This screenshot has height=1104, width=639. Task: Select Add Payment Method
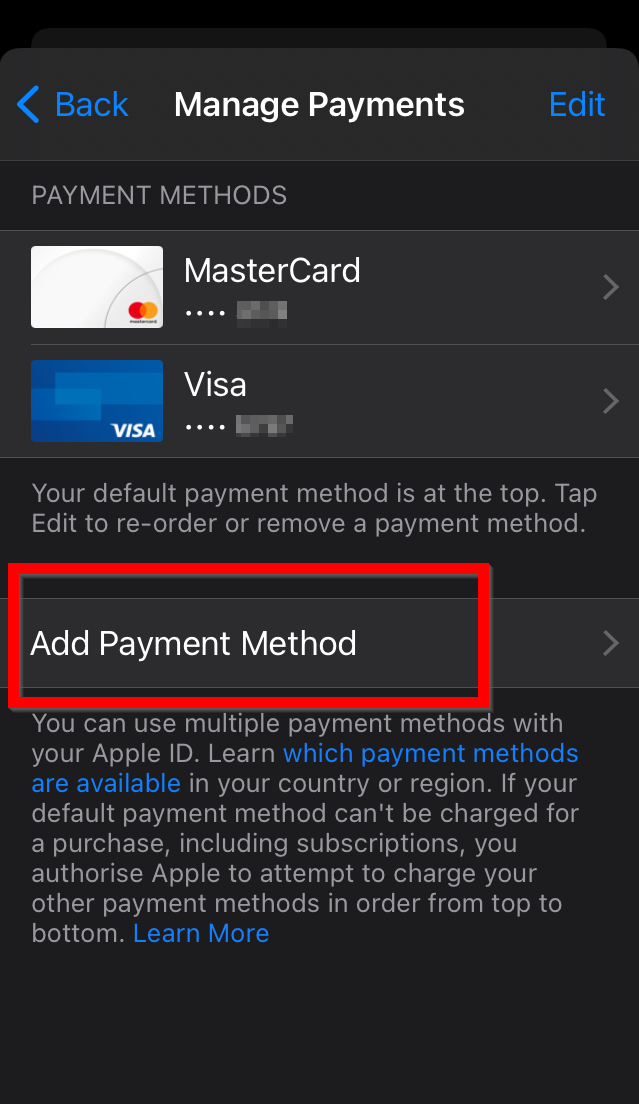click(320, 643)
